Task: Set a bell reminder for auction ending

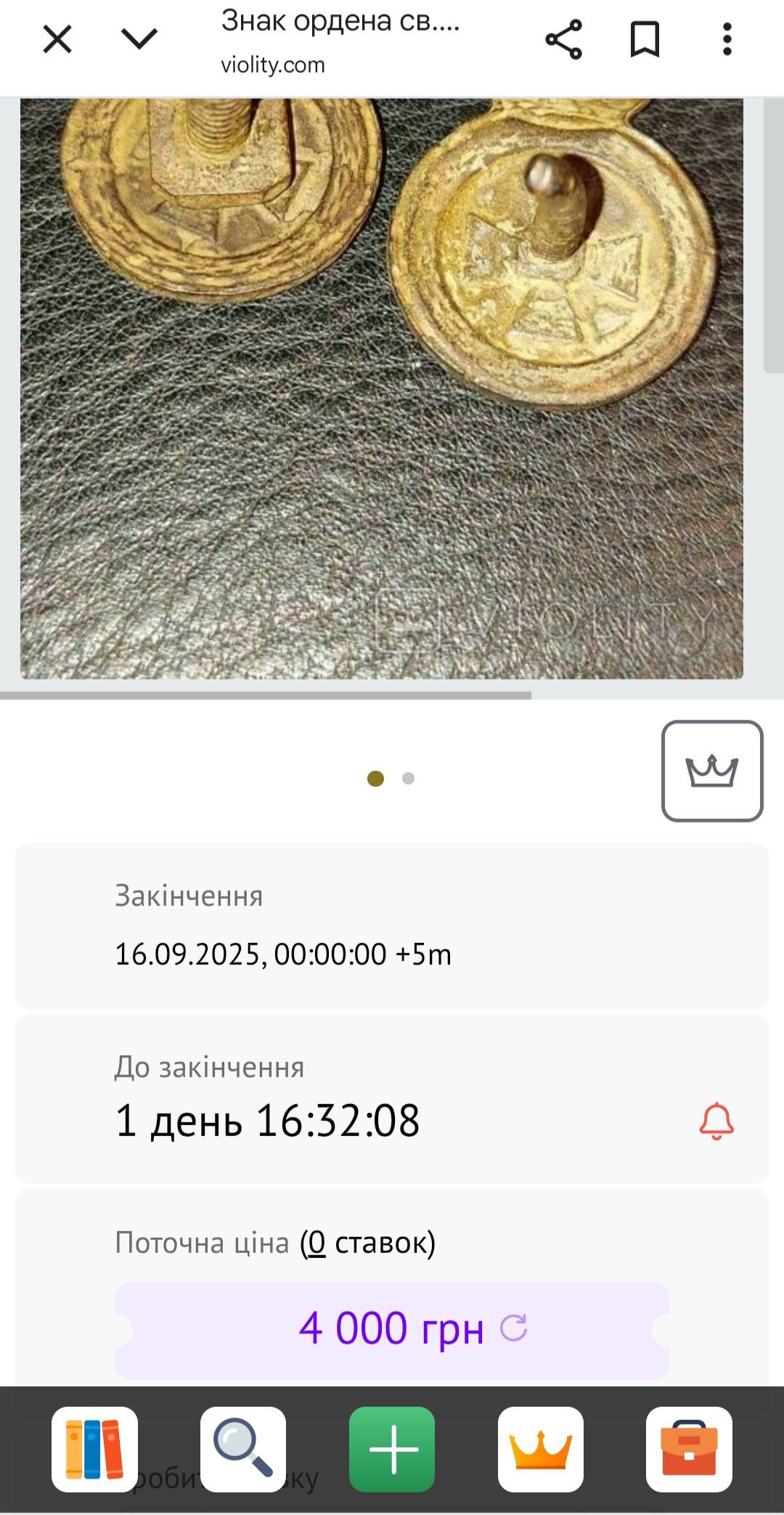Action: tap(716, 1121)
